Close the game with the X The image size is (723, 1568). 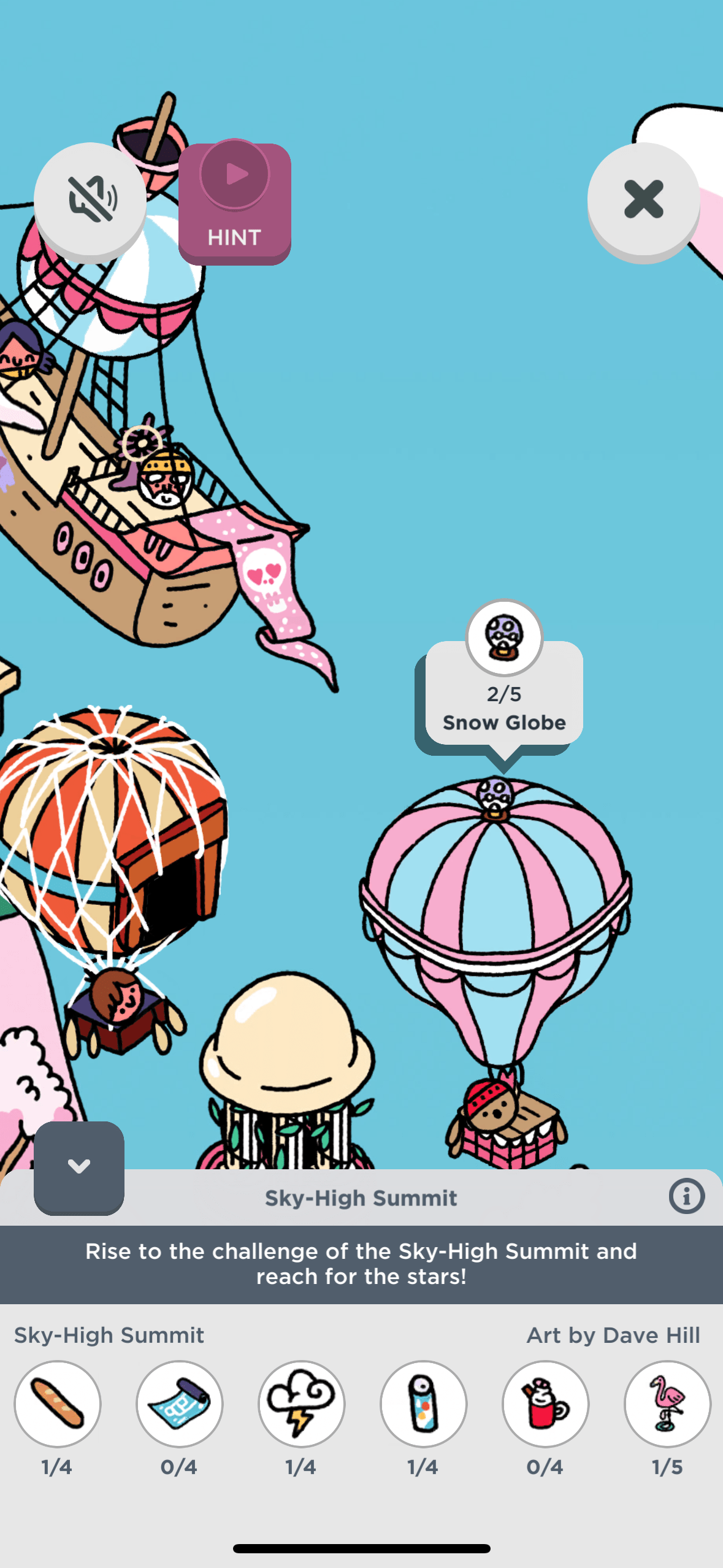[643, 199]
